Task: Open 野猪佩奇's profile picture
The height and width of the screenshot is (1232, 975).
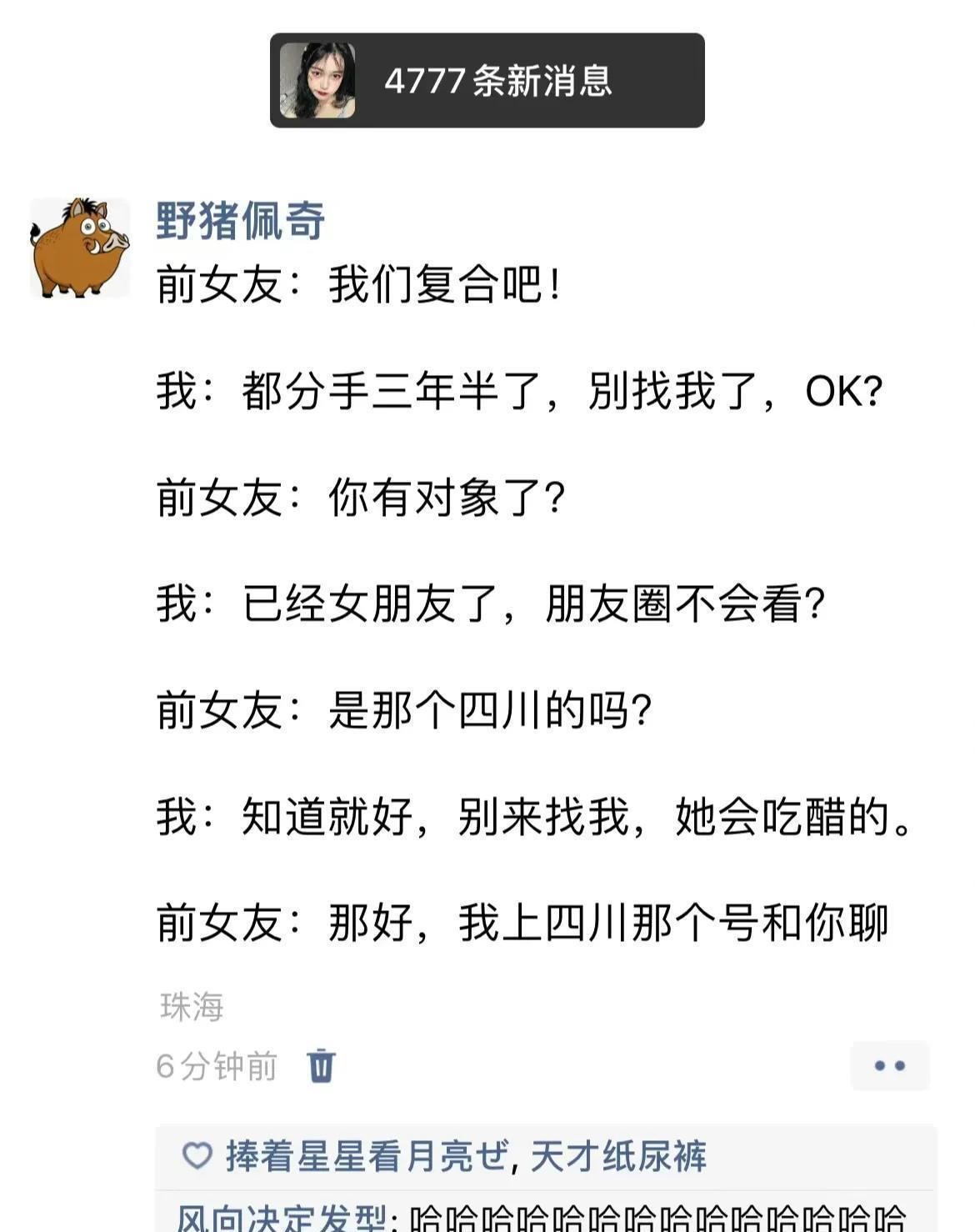Action: coord(80,248)
